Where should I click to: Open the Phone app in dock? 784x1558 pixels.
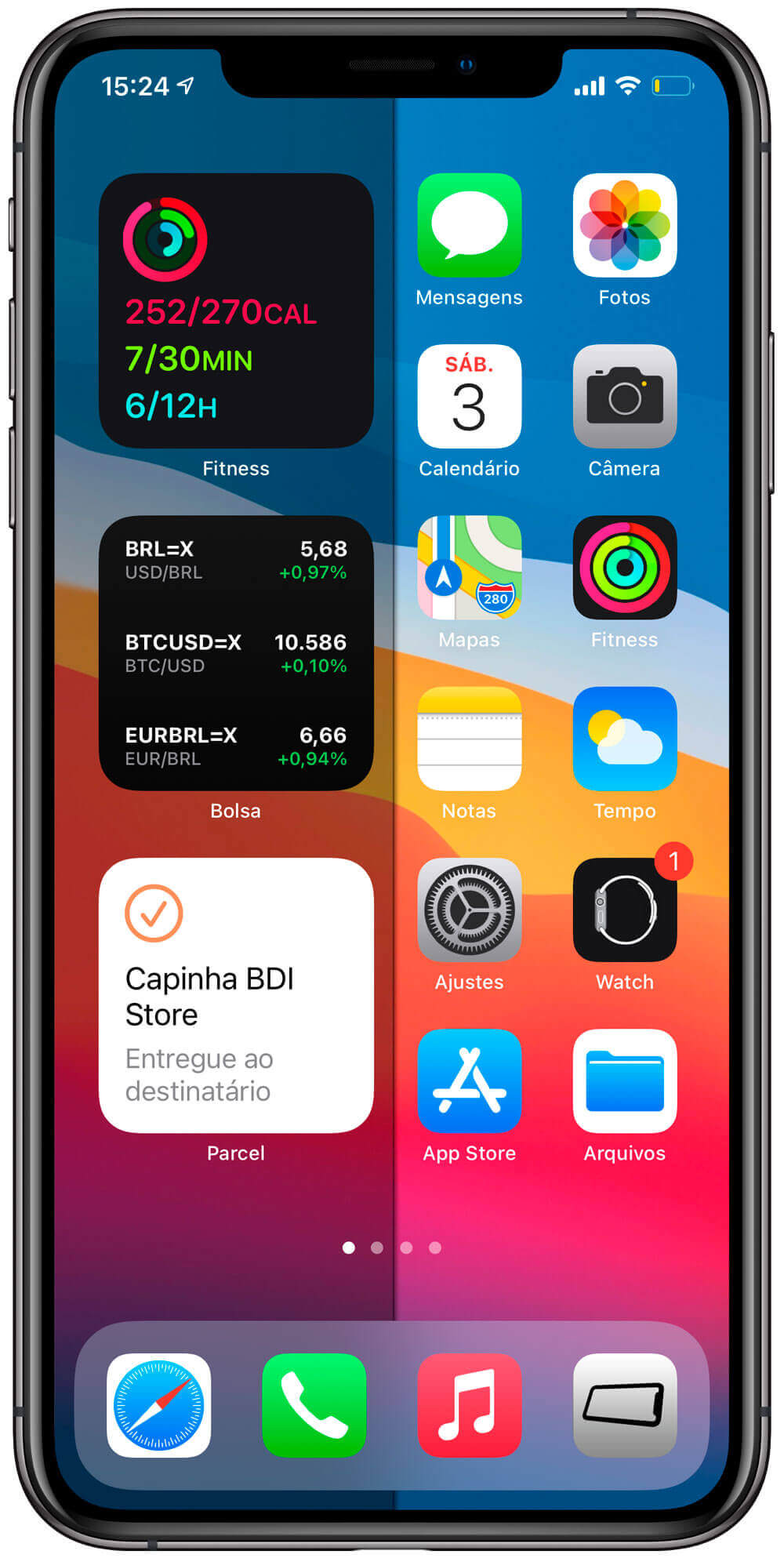coord(314,1405)
